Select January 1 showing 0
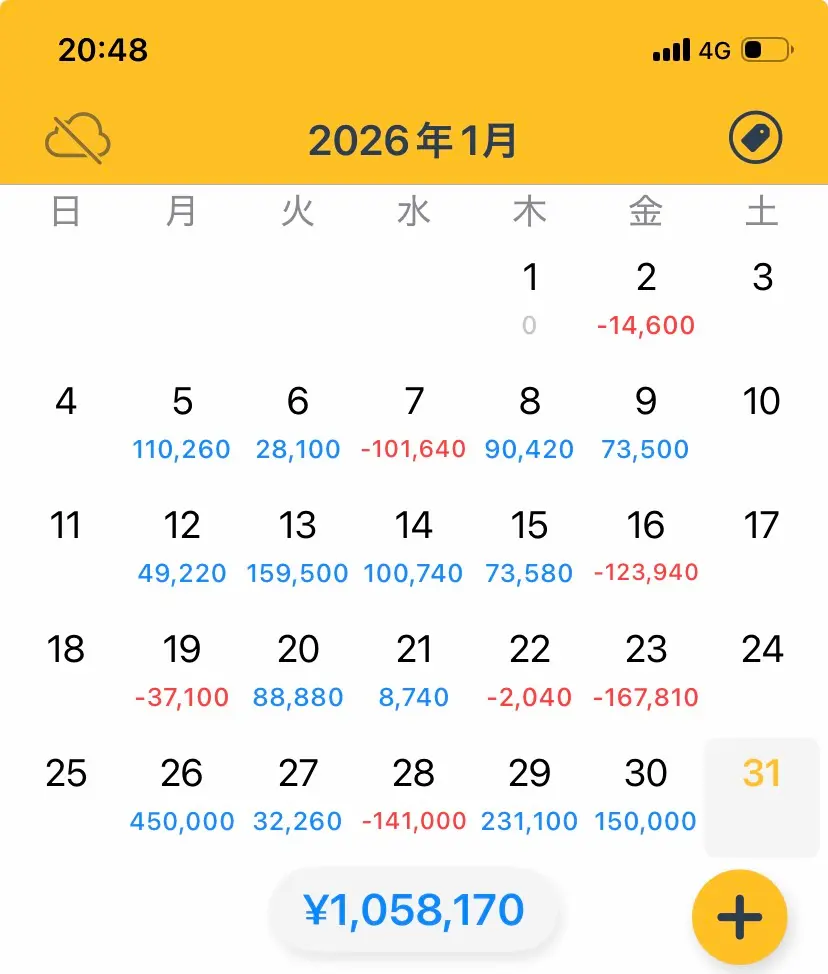 click(531, 300)
